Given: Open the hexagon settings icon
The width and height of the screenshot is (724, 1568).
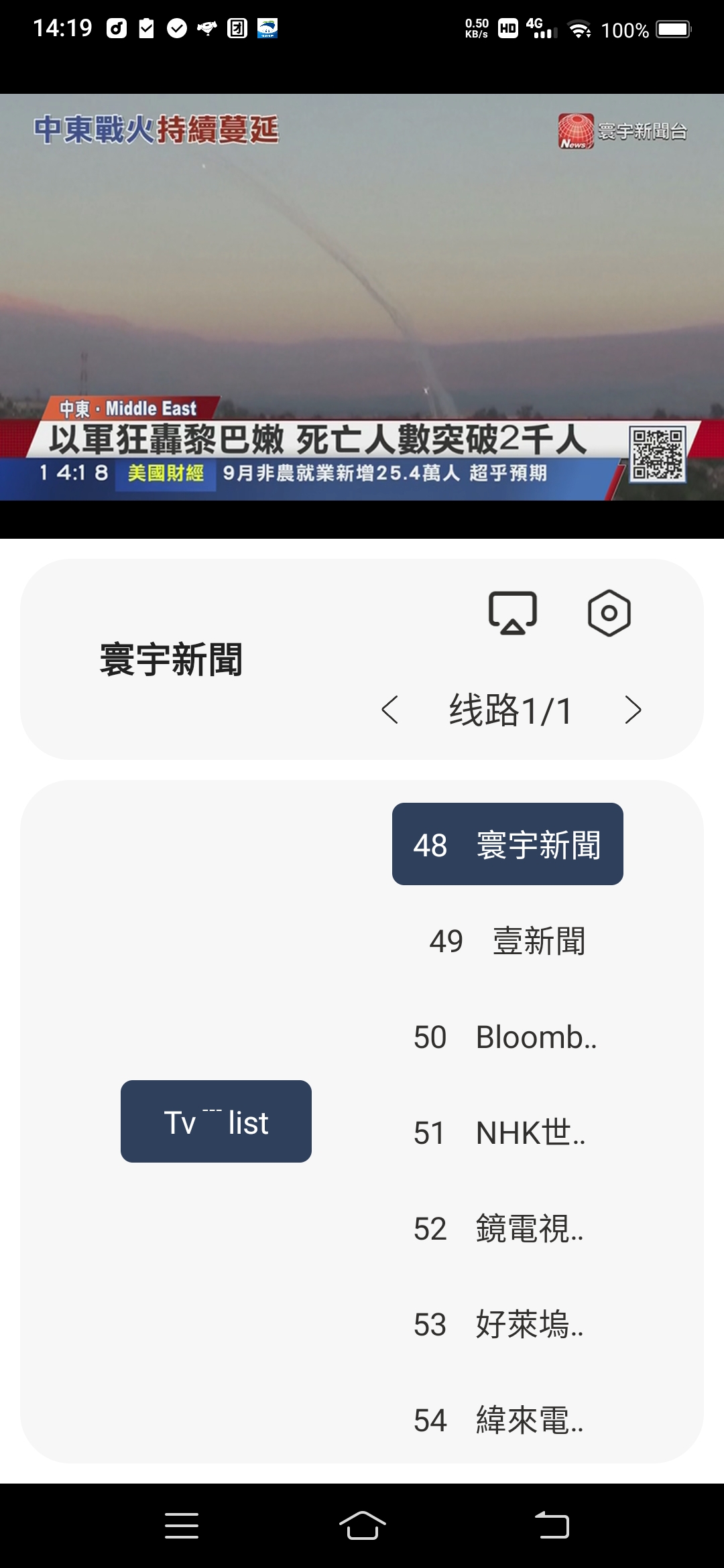Looking at the screenshot, I should point(609,612).
